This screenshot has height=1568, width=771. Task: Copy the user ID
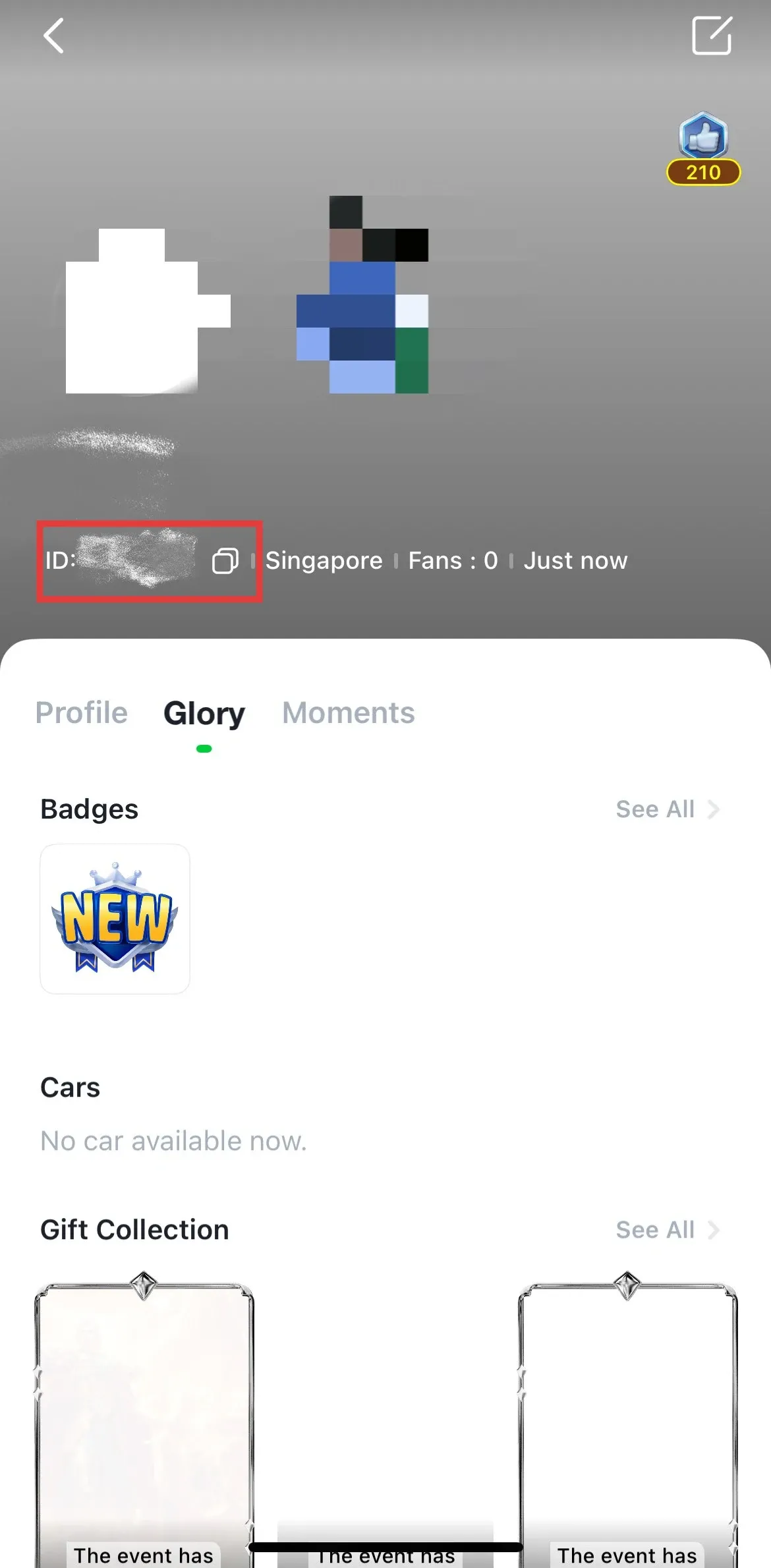click(225, 561)
